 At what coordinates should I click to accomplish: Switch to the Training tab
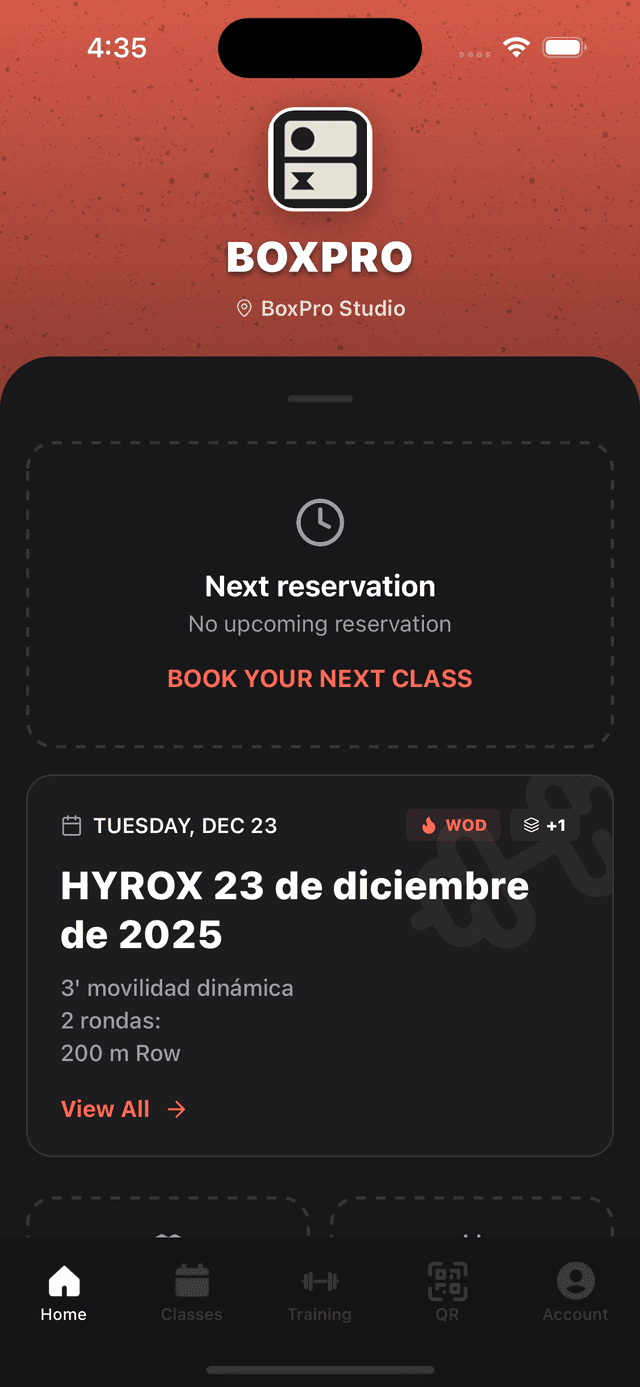coord(320,1292)
